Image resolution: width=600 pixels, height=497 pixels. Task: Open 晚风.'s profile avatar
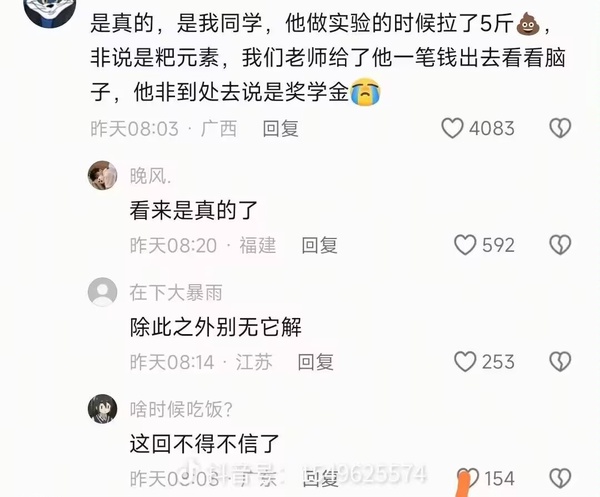point(103,176)
